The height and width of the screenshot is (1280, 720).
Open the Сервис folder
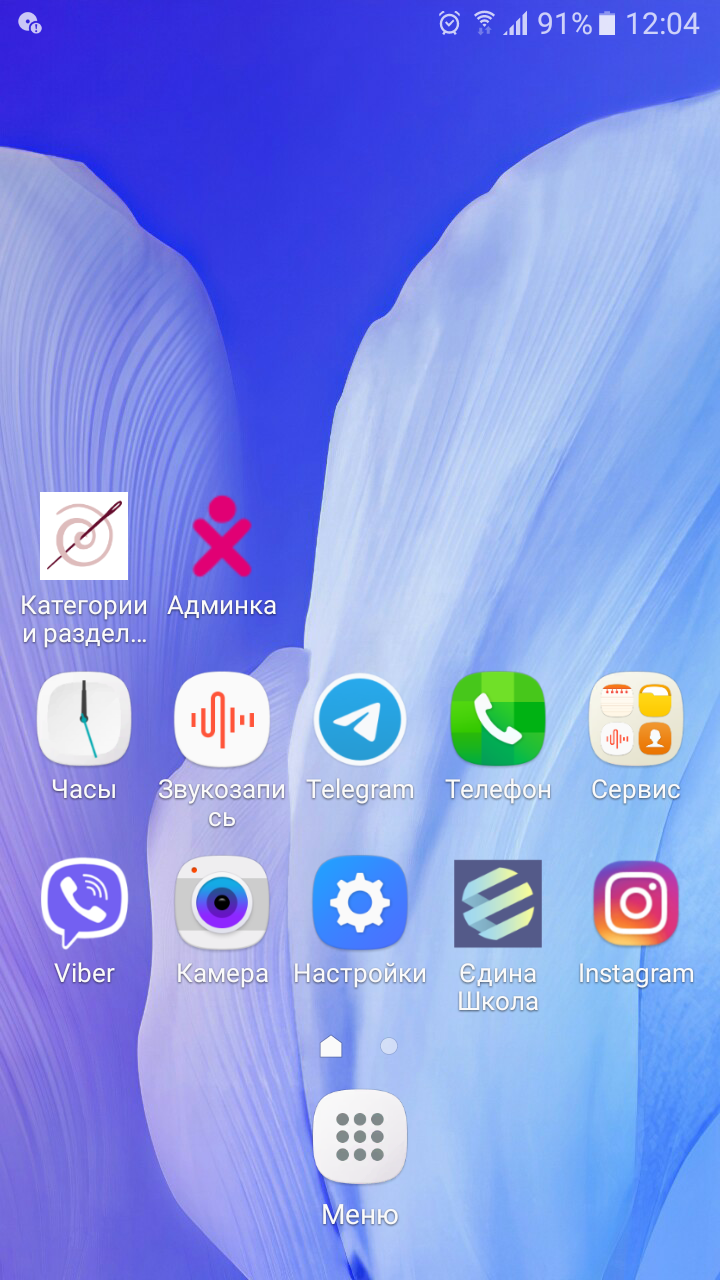click(636, 719)
